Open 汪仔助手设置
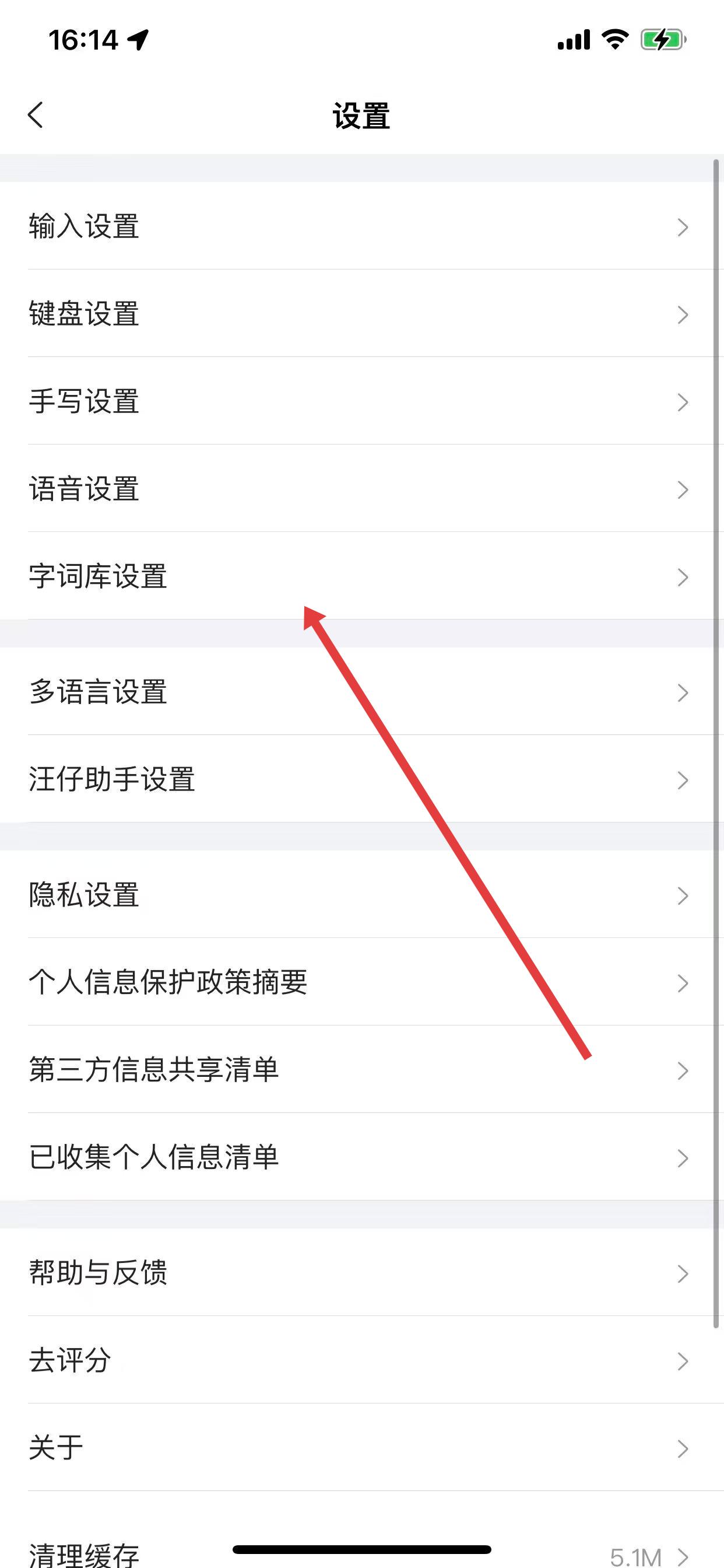Image resolution: width=724 pixels, height=1568 pixels. click(359, 780)
